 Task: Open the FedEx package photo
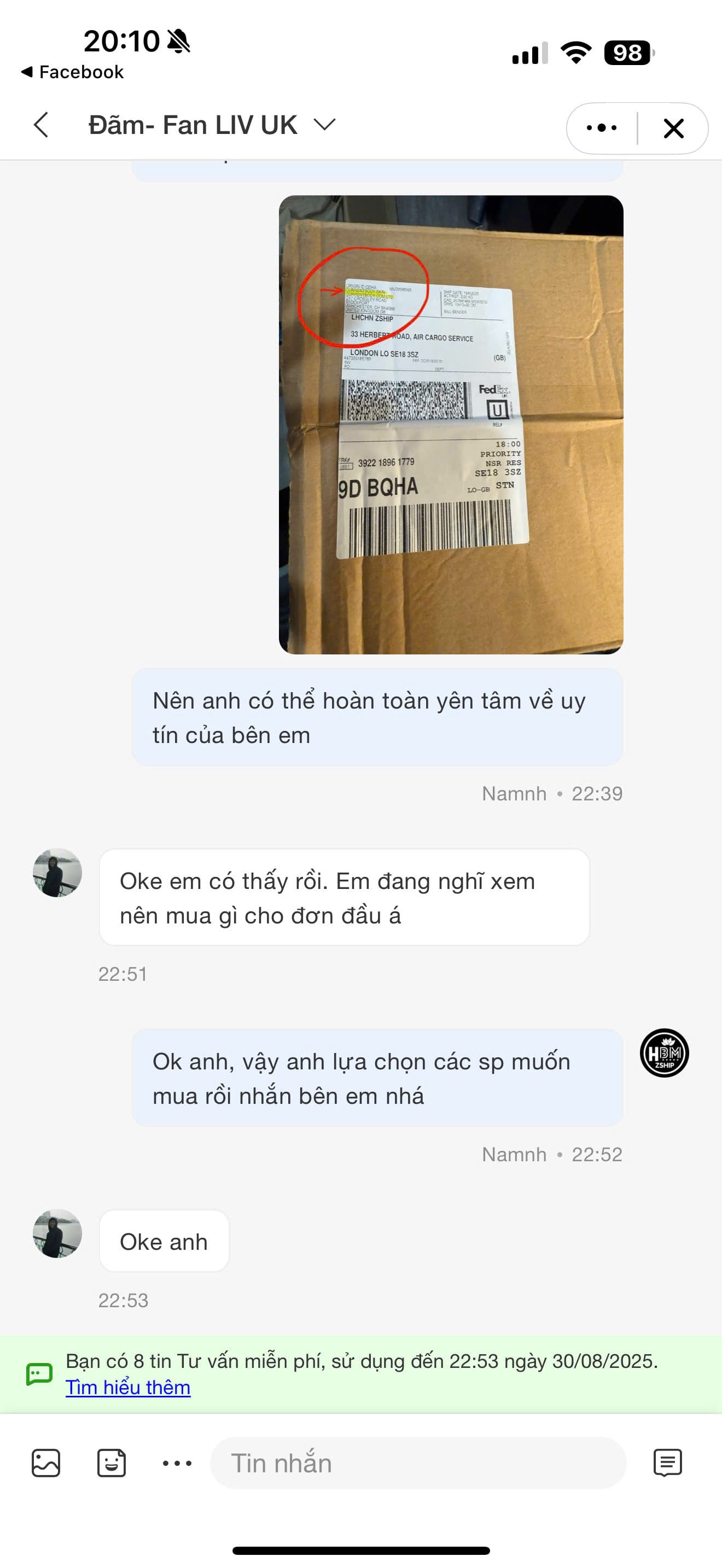[x=451, y=425]
